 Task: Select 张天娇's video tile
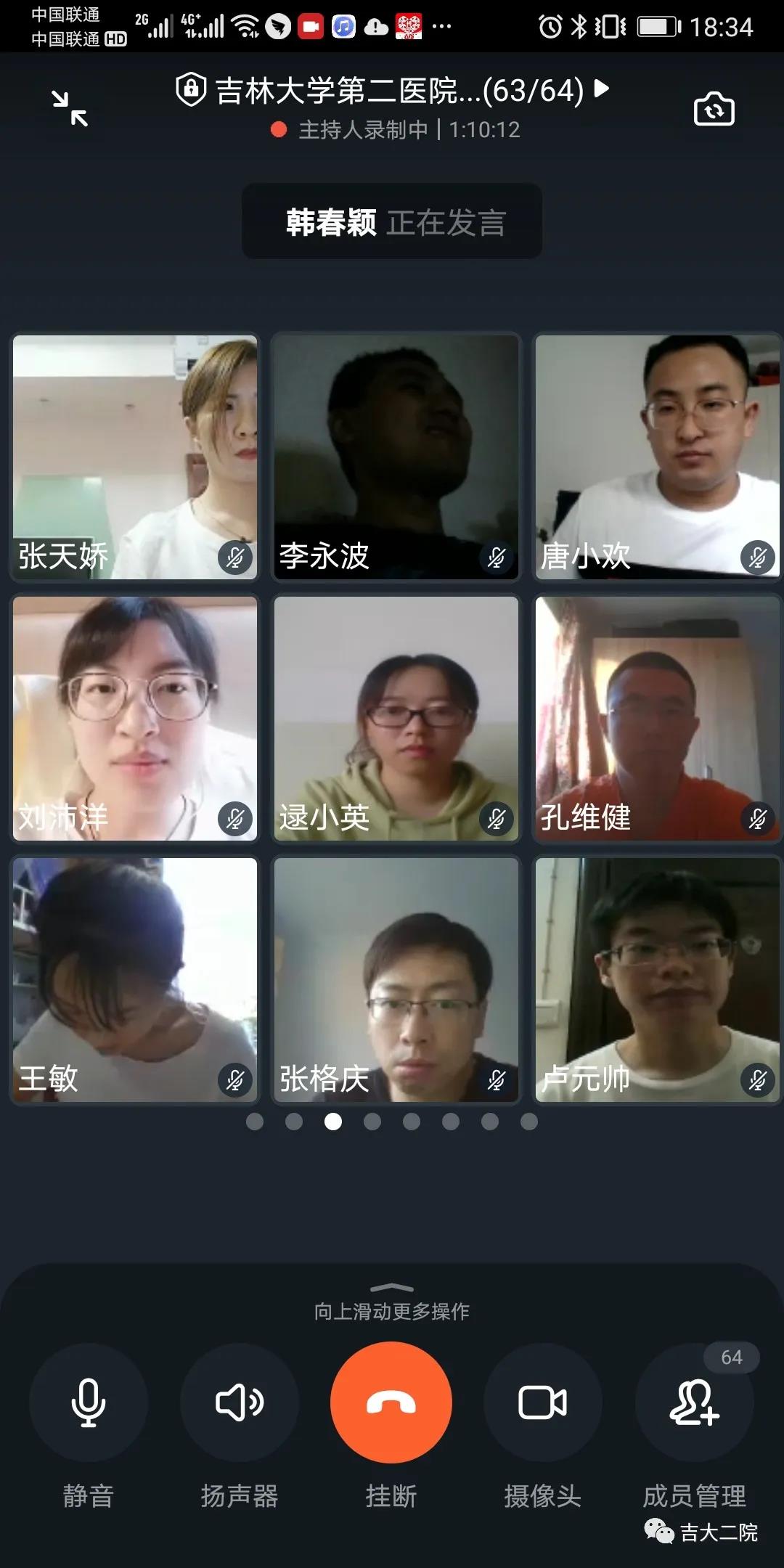point(135,457)
